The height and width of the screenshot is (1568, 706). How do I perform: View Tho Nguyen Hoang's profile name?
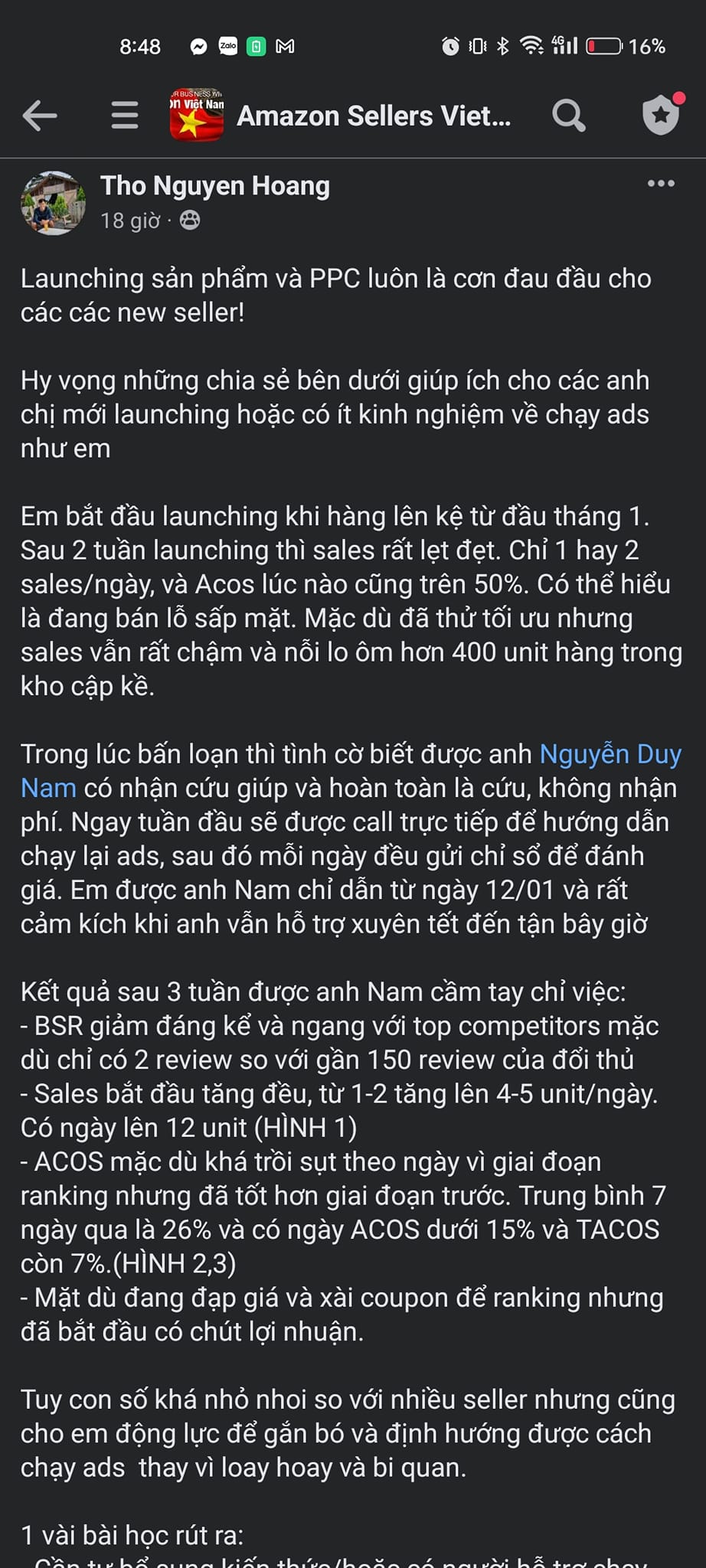214,186
